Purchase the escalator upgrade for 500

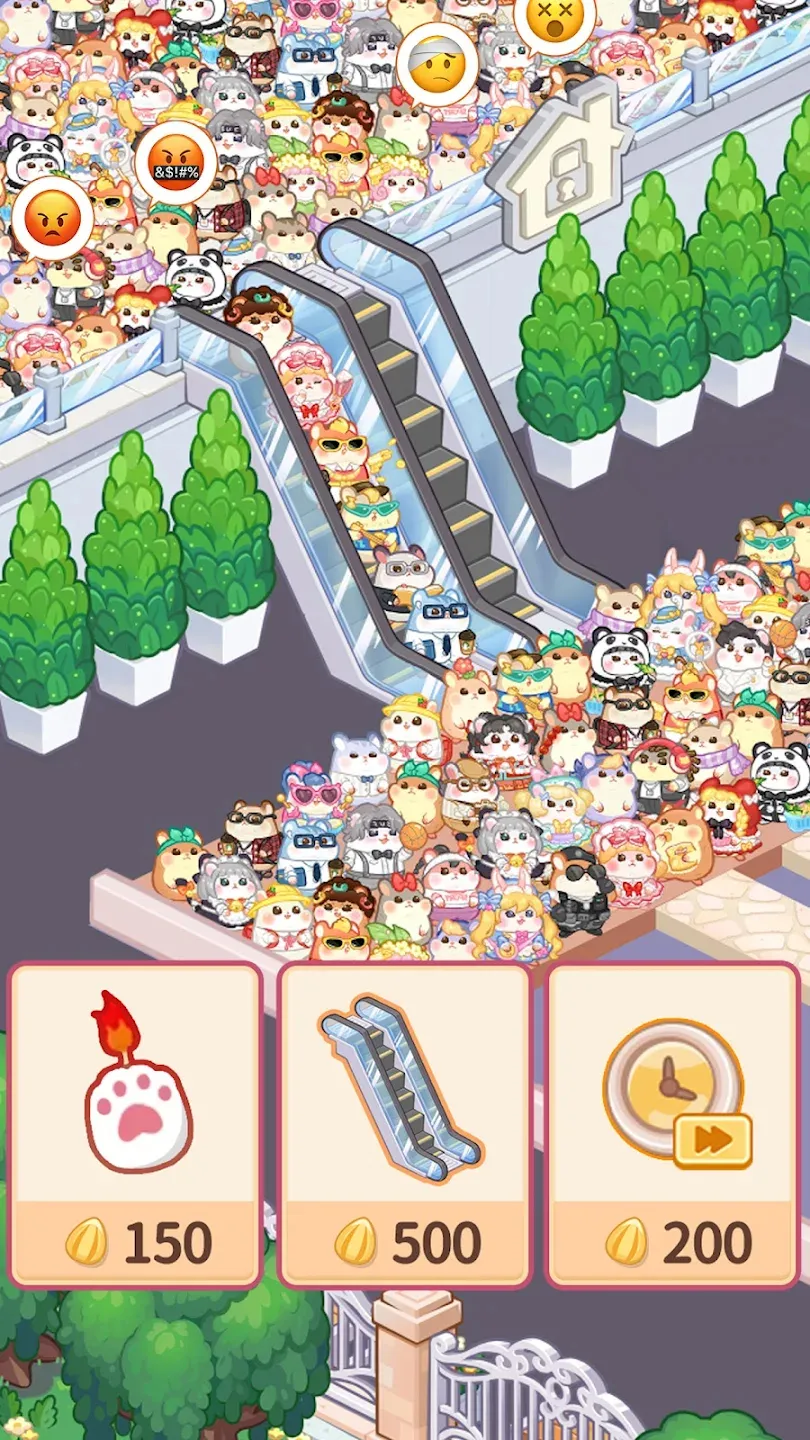pos(404,1124)
